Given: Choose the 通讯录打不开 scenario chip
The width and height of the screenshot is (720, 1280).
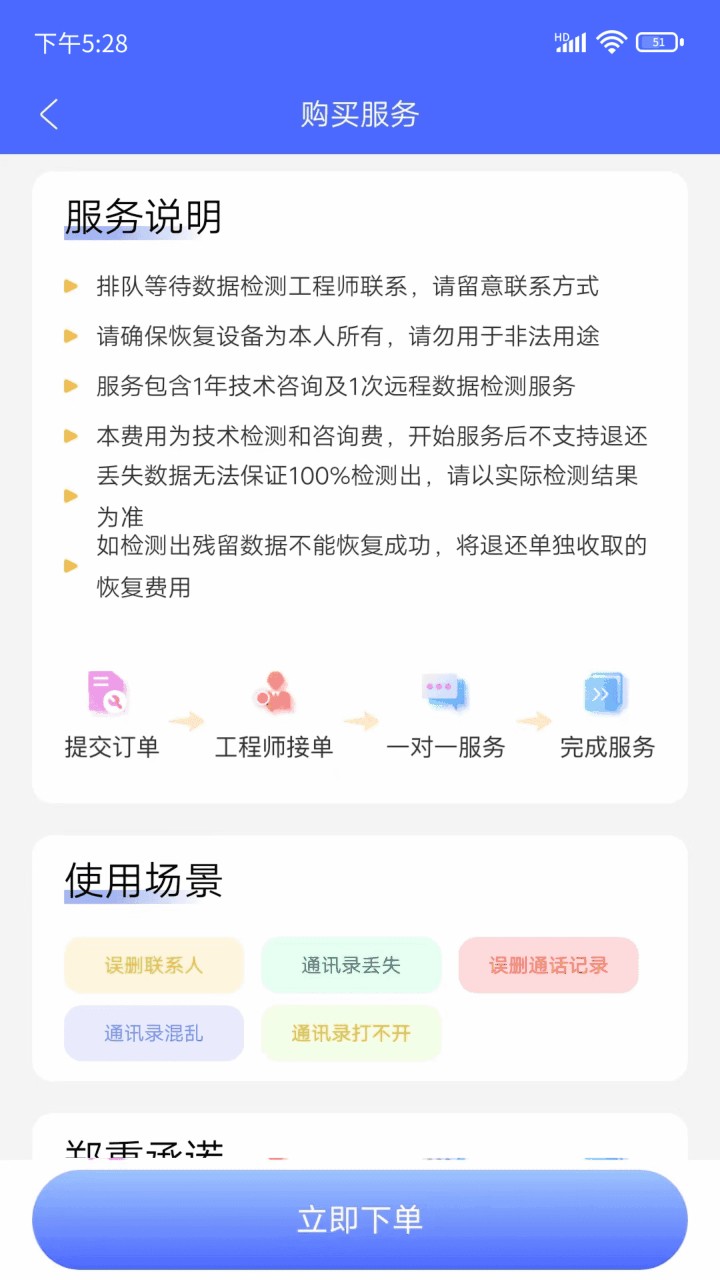Looking at the screenshot, I should click(x=351, y=1033).
